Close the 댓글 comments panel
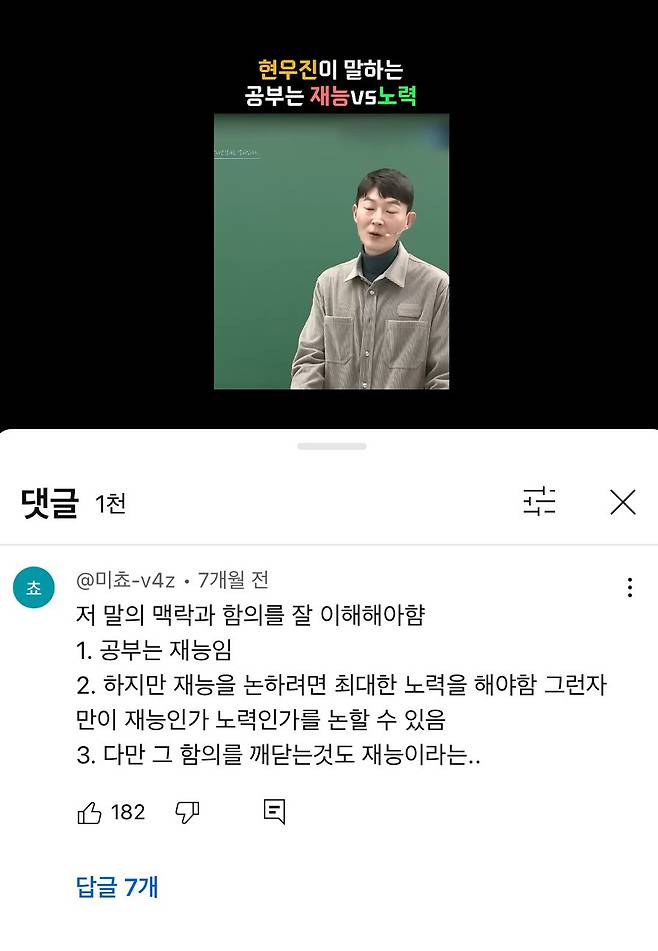 pyautogui.click(x=622, y=502)
